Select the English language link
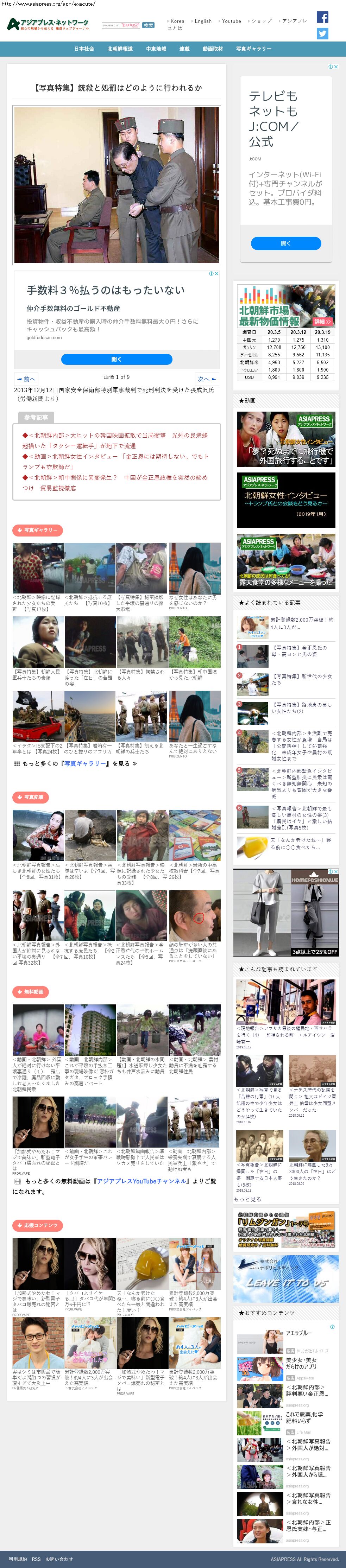 pyautogui.click(x=202, y=21)
